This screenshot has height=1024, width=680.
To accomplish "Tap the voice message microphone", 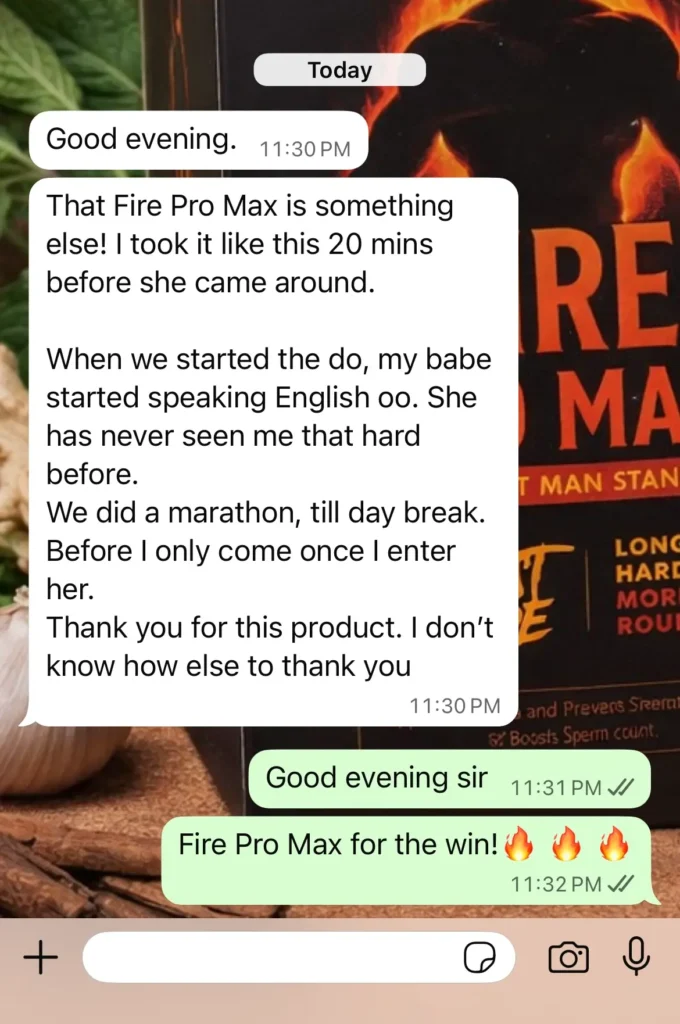I will point(636,957).
